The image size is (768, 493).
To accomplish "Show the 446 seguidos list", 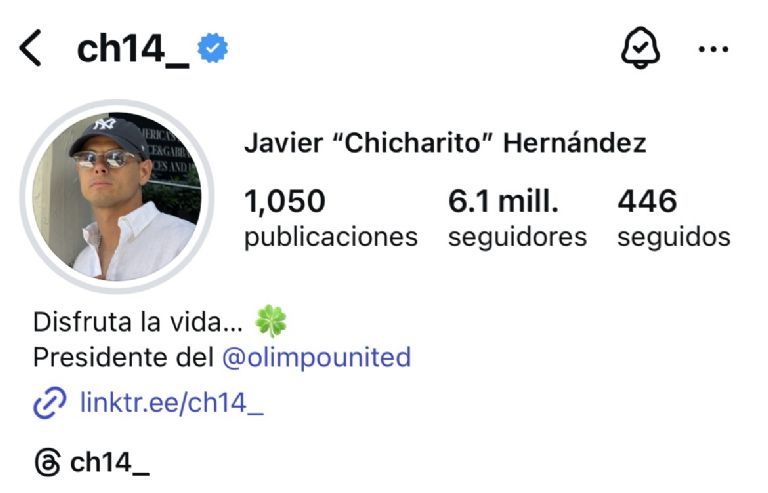I will click(673, 218).
